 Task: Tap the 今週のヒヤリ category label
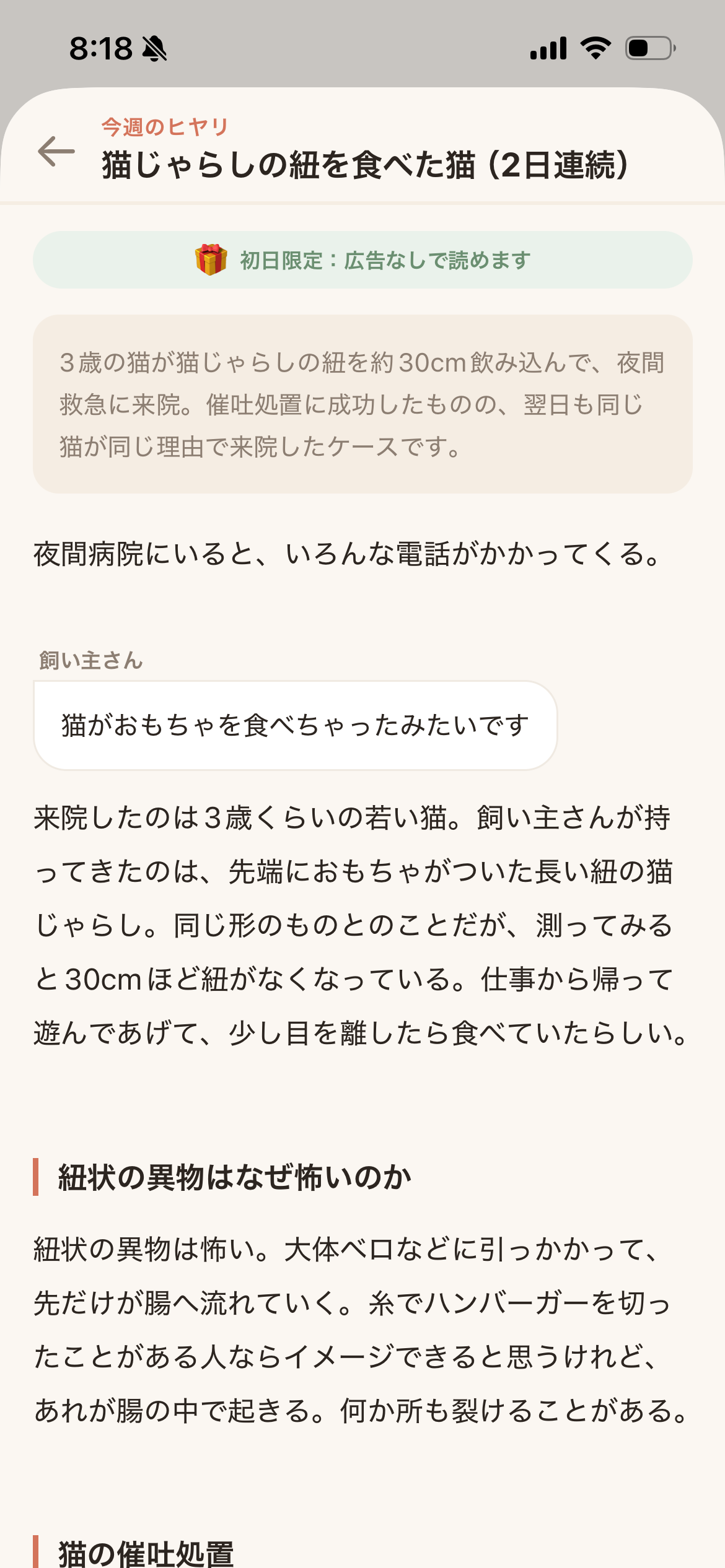163,125
